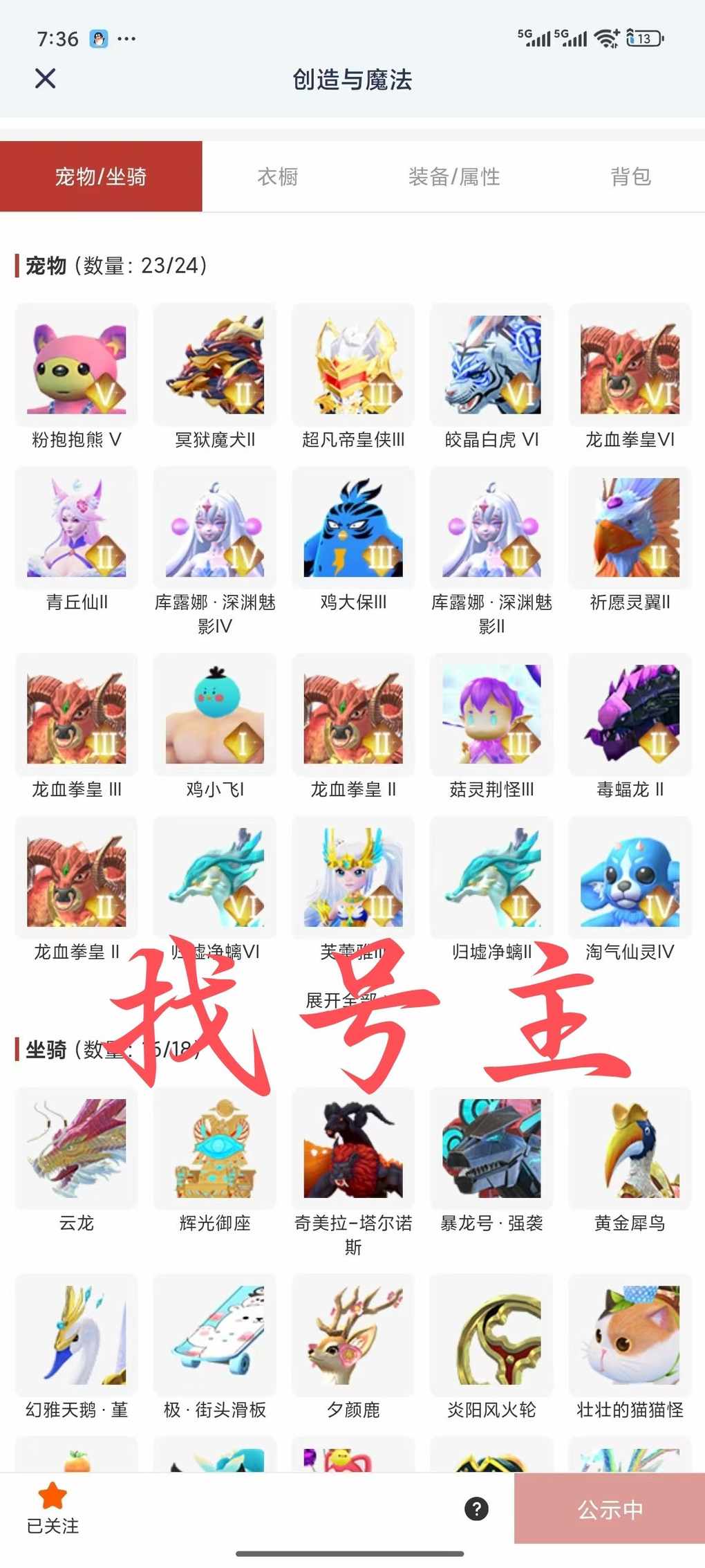View the 鸡大保III pet tile
Viewport: 705px width, 1568px height.
coord(353,528)
